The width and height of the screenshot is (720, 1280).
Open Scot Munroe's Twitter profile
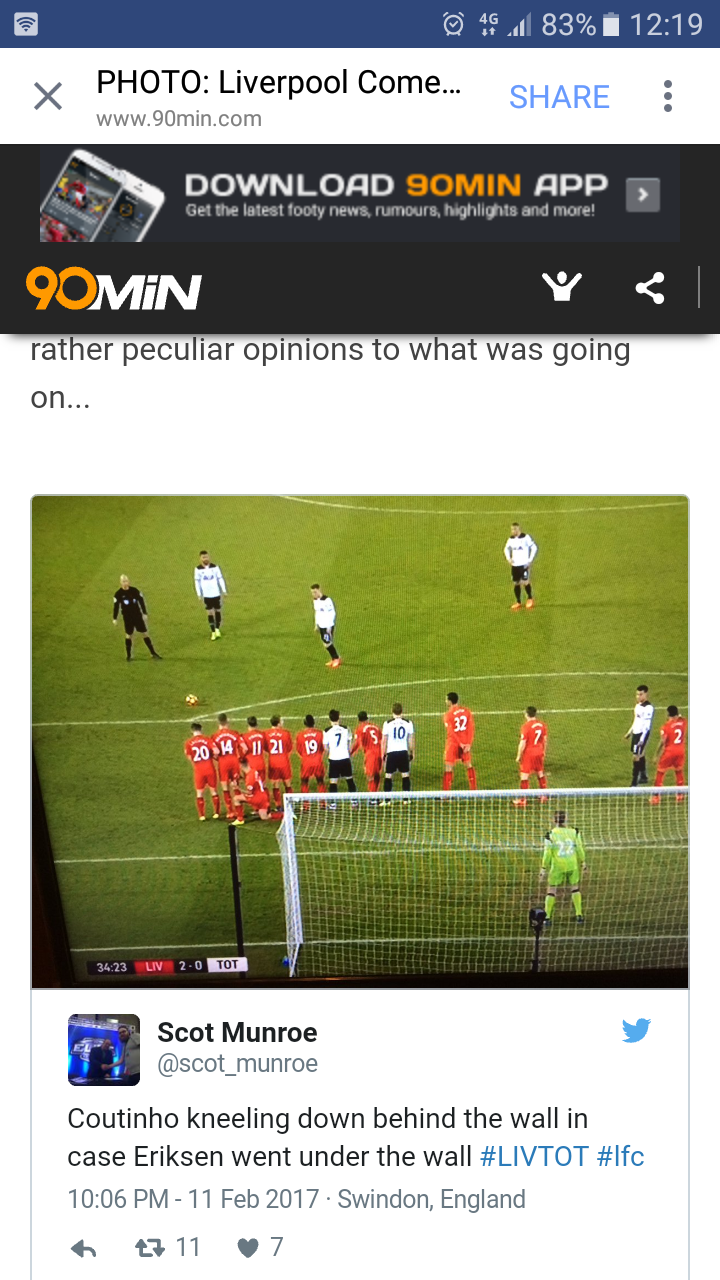pyautogui.click(x=237, y=1032)
